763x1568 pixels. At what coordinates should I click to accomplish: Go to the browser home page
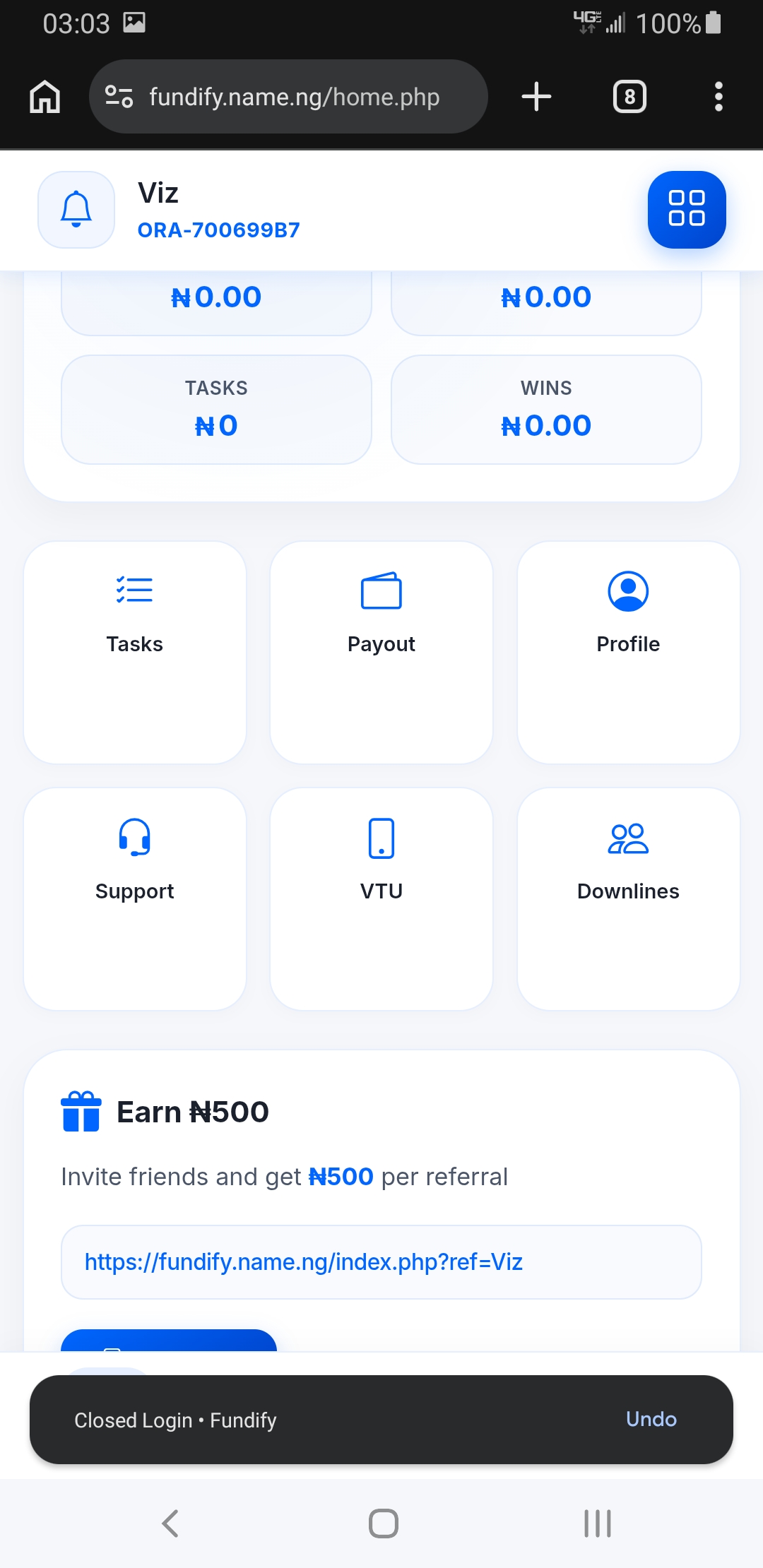click(x=45, y=97)
